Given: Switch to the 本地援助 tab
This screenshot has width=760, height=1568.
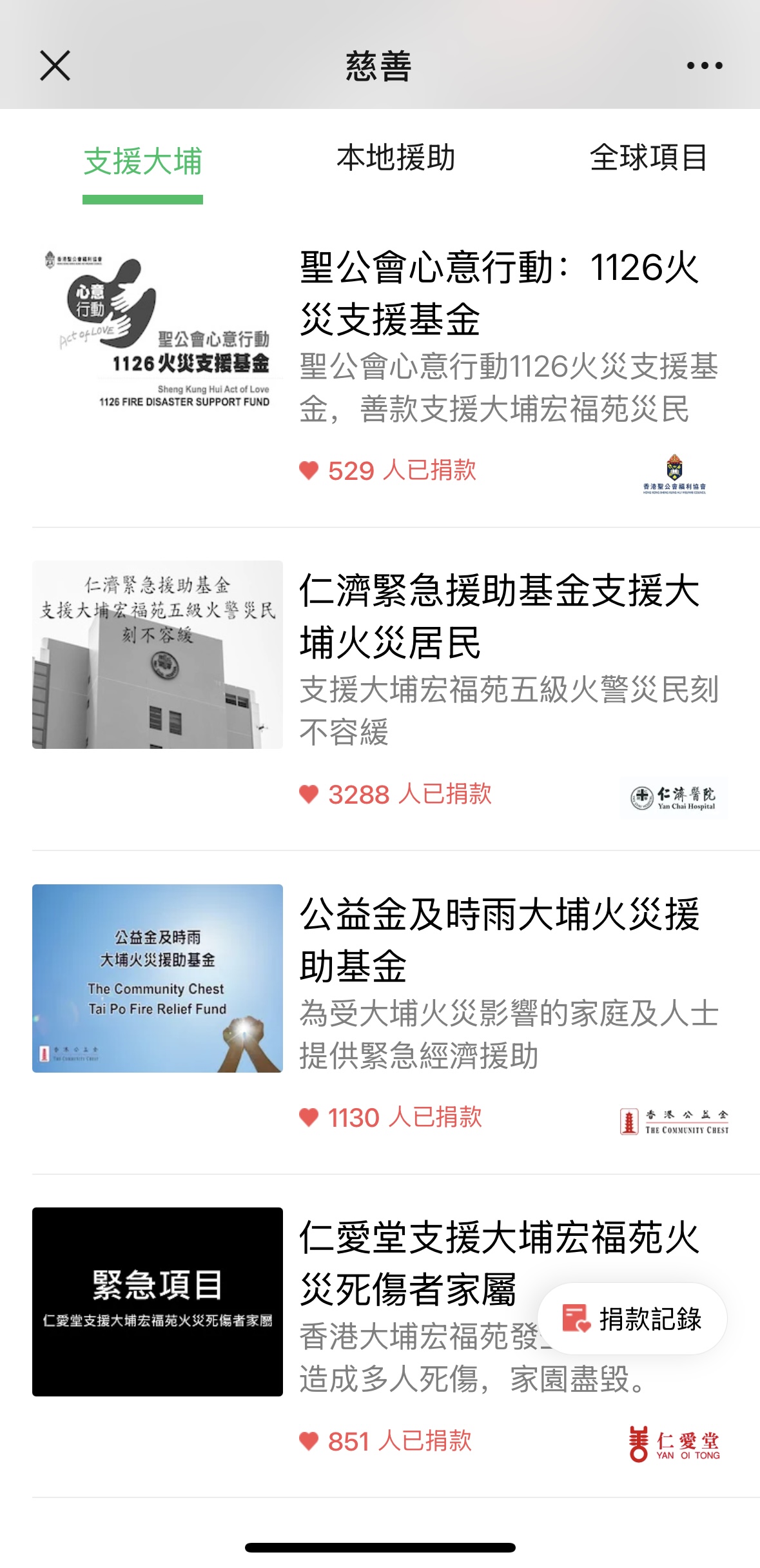Looking at the screenshot, I should click(x=396, y=159).
